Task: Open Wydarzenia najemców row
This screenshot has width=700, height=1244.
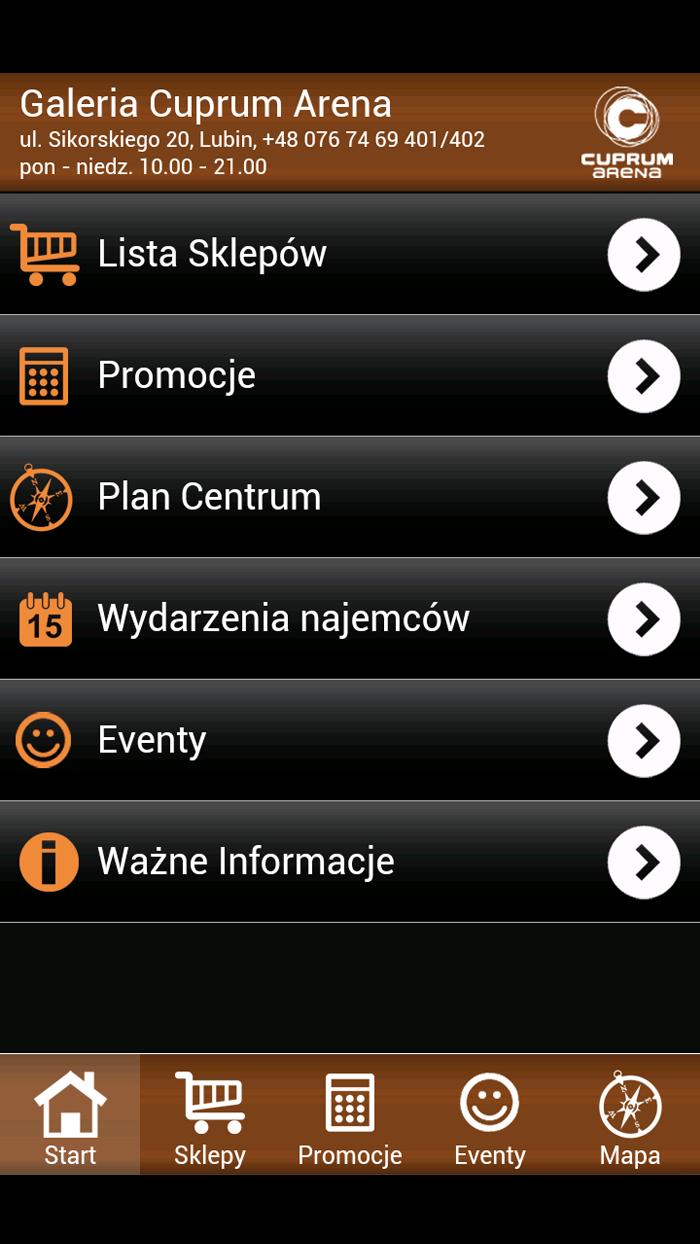Action: click(350, 619)
